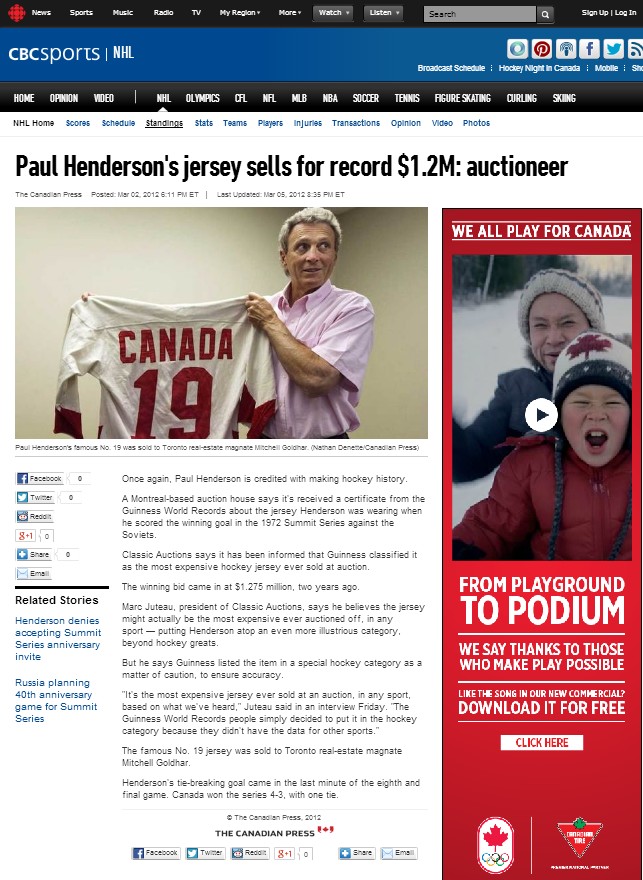Play the Canadian Tire ad video
This screenshot has height=880, width=643.
point(541,415)
